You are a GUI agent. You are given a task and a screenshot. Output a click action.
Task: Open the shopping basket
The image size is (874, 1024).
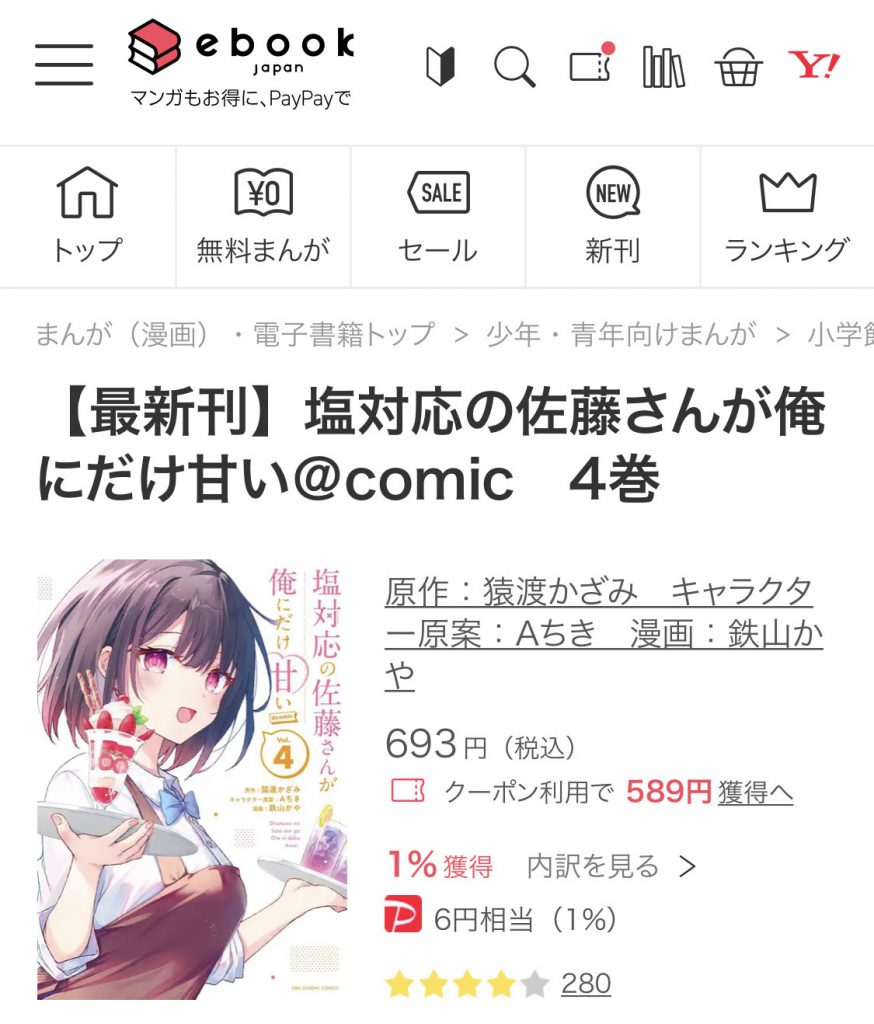[x=739, y=68]
